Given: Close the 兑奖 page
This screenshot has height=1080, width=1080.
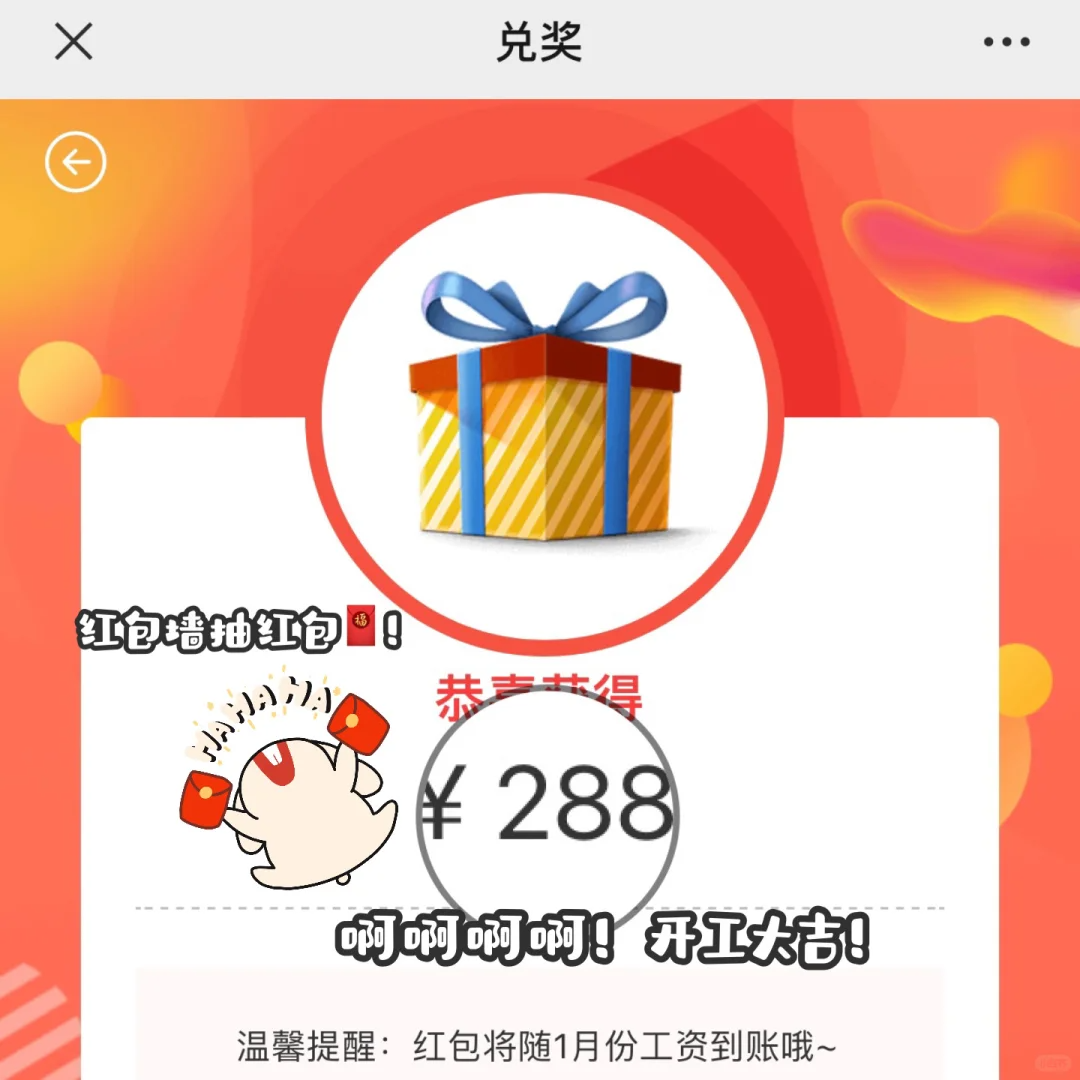Looking at the screenshot, I should click(73, 42).
